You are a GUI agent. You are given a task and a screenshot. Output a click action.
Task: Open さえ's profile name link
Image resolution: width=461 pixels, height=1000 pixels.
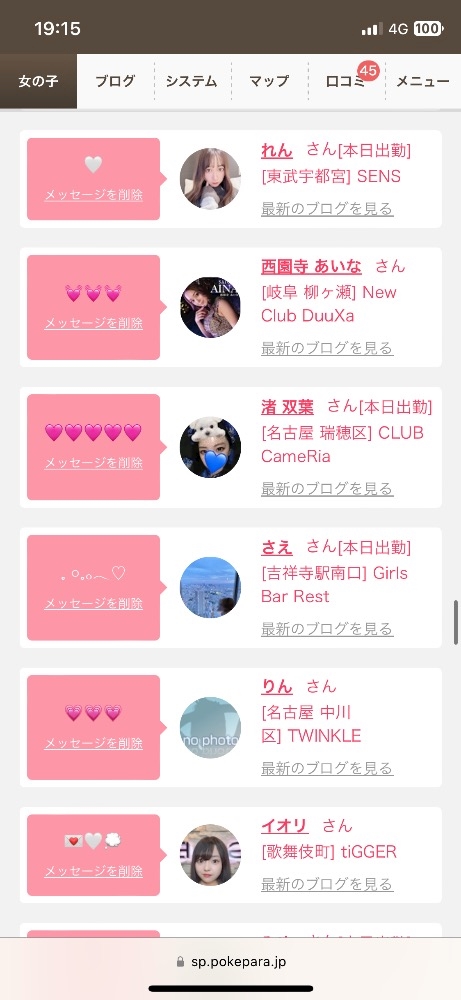coord(277,547)
